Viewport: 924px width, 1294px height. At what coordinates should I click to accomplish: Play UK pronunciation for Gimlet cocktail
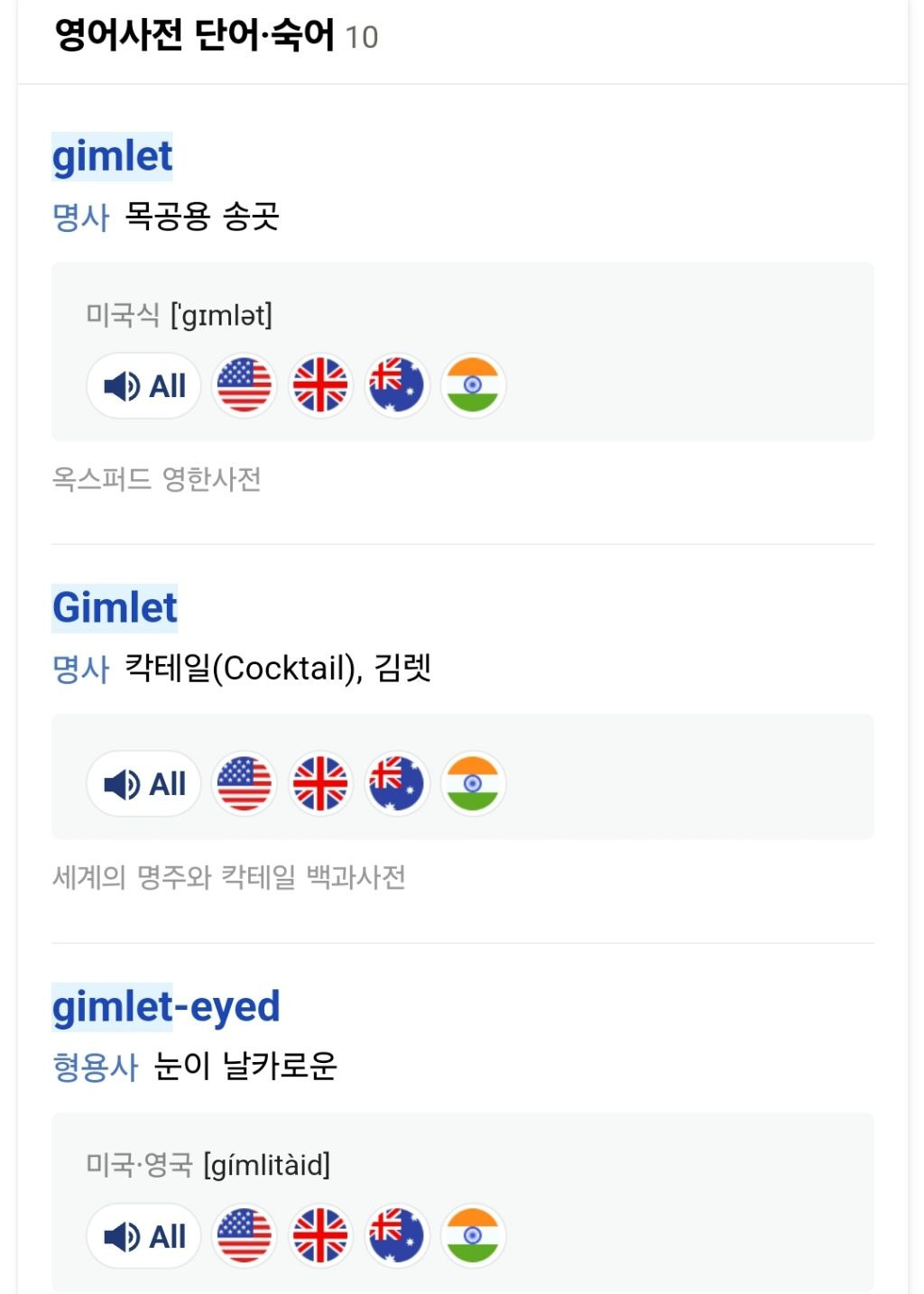click(320, 784)
